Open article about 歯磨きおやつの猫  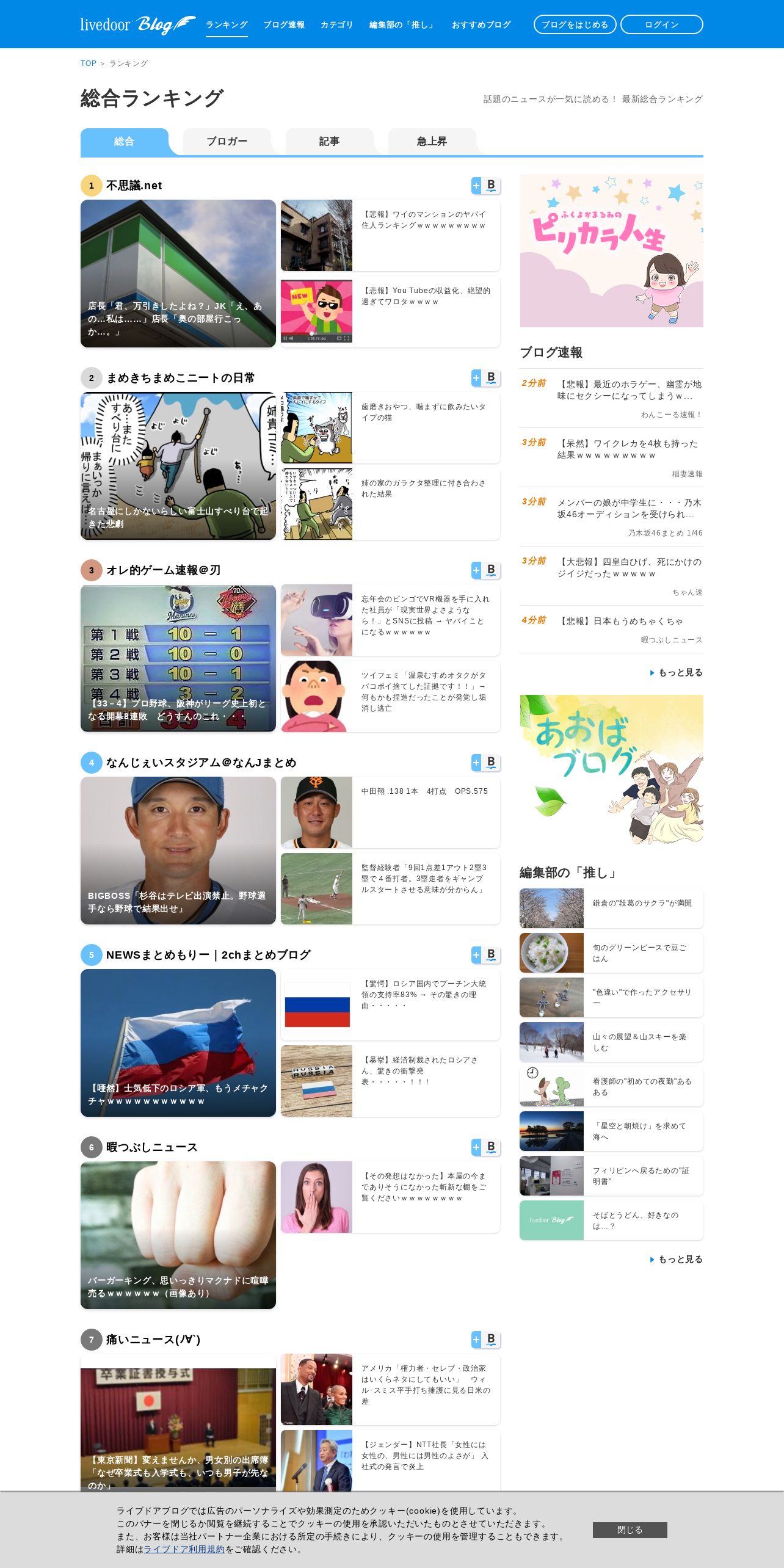point(390,427)
